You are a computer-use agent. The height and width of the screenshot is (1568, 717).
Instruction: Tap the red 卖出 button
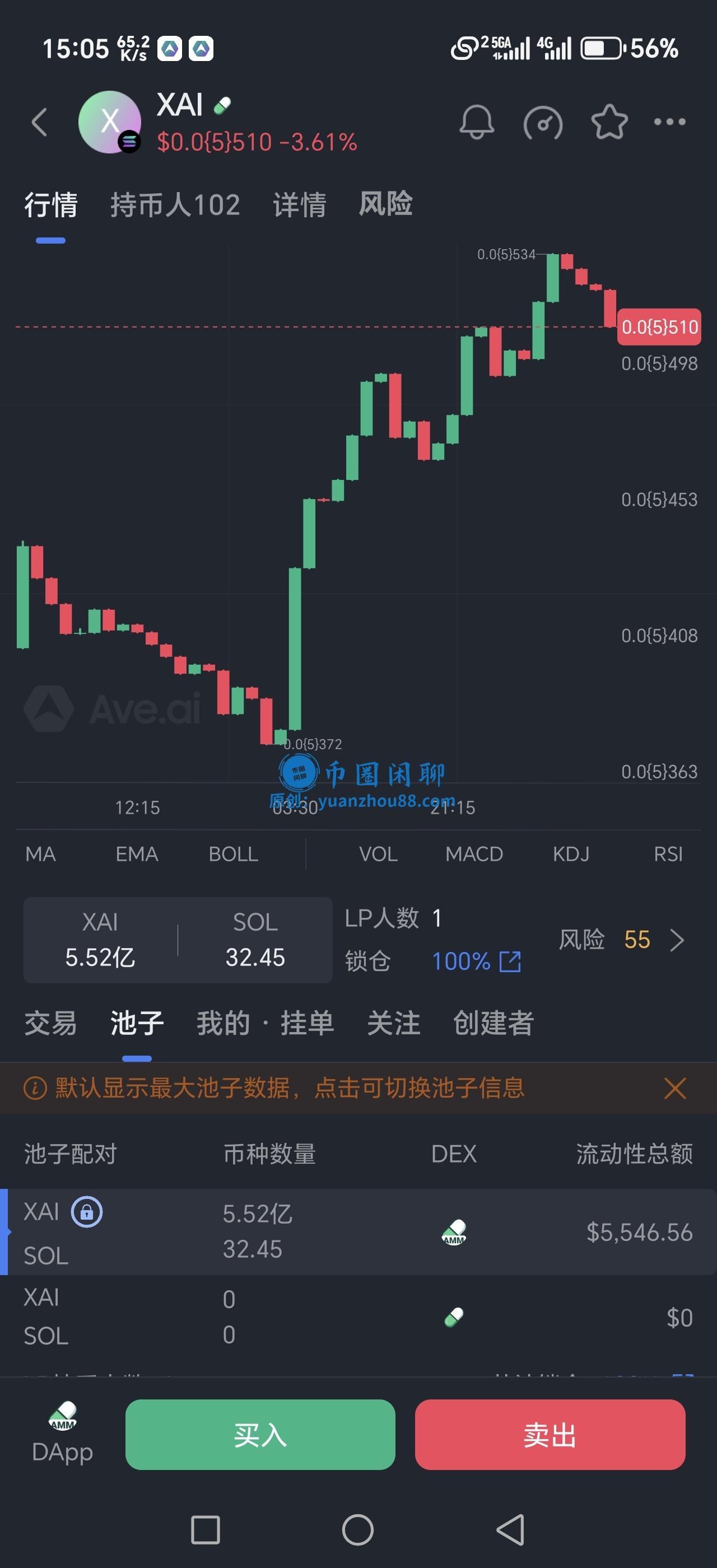coord(550,1435)
